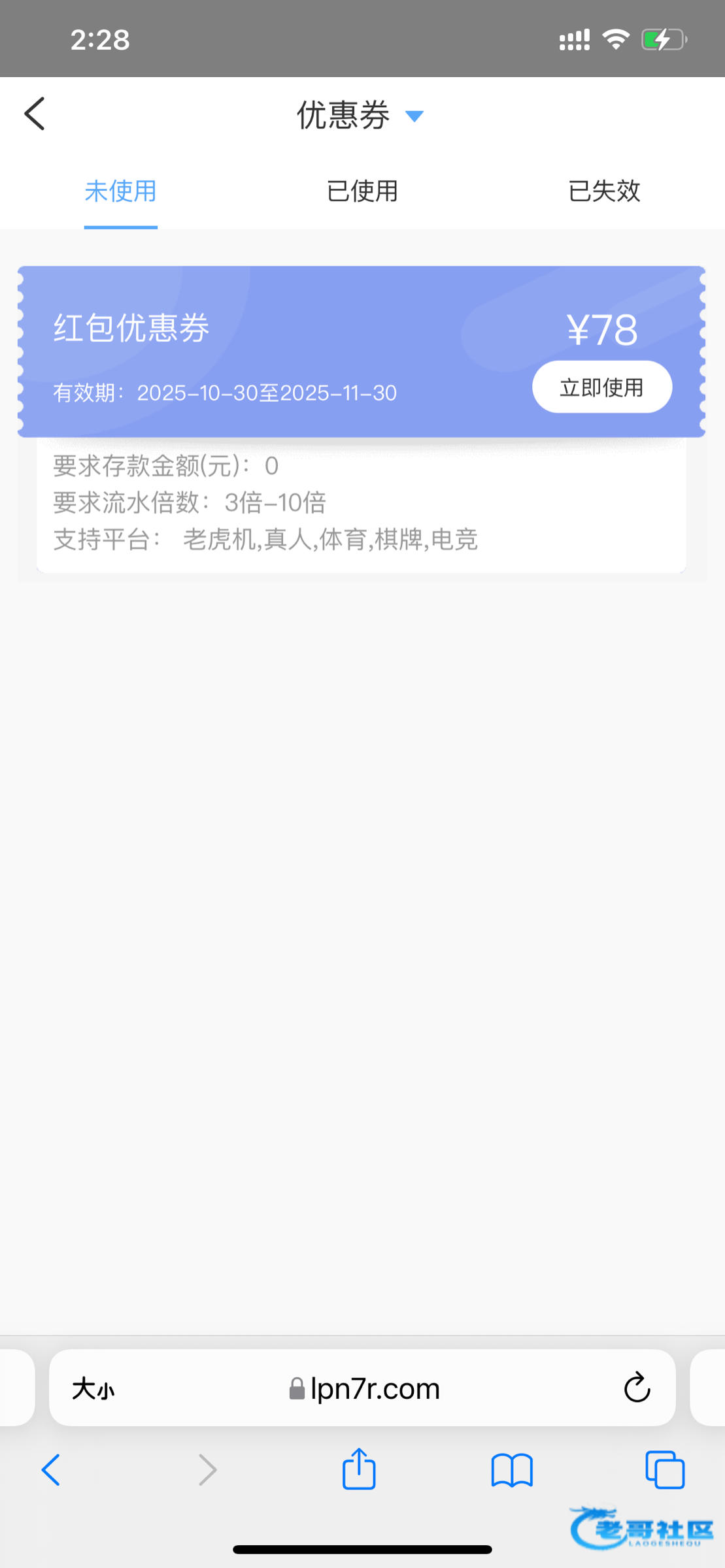The height and width of the screenshot is (1568, 725).
Task: Open the browser share sheet
Action: pyautogui.click(x=359, y=1470)
